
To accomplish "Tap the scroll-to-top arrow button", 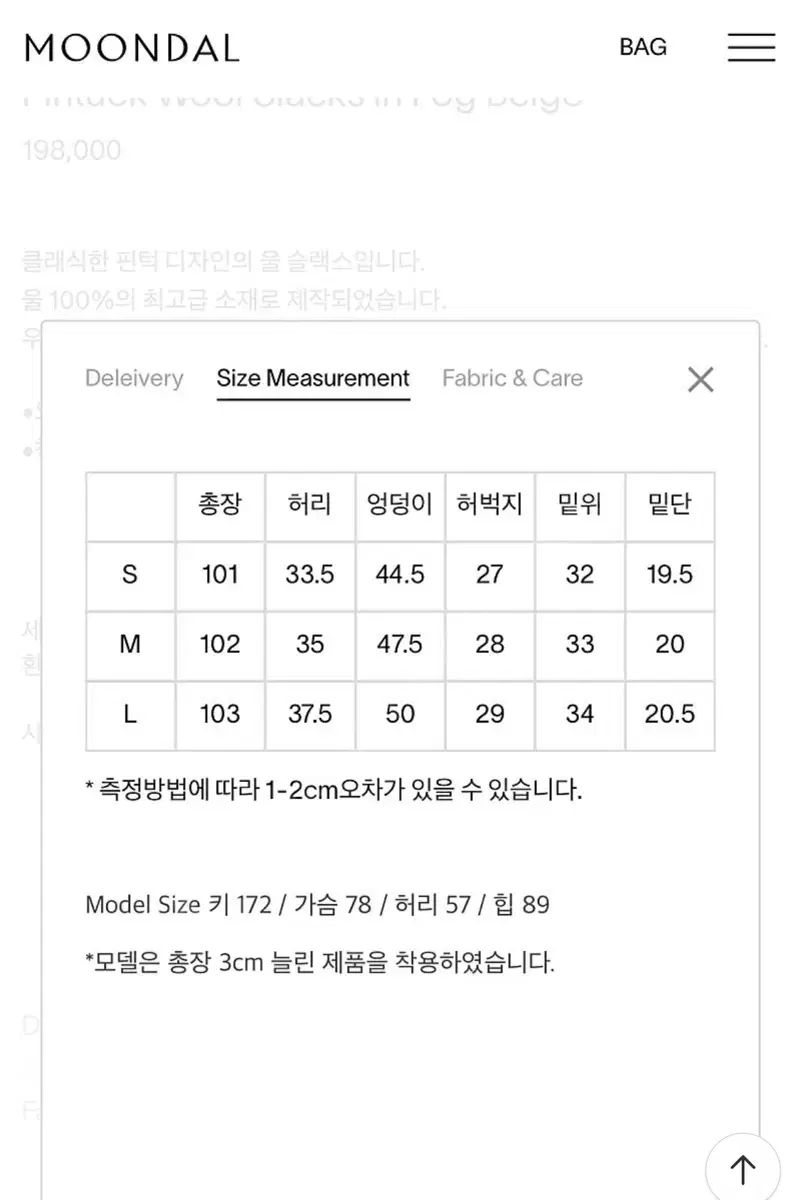I will point(742,1168).
